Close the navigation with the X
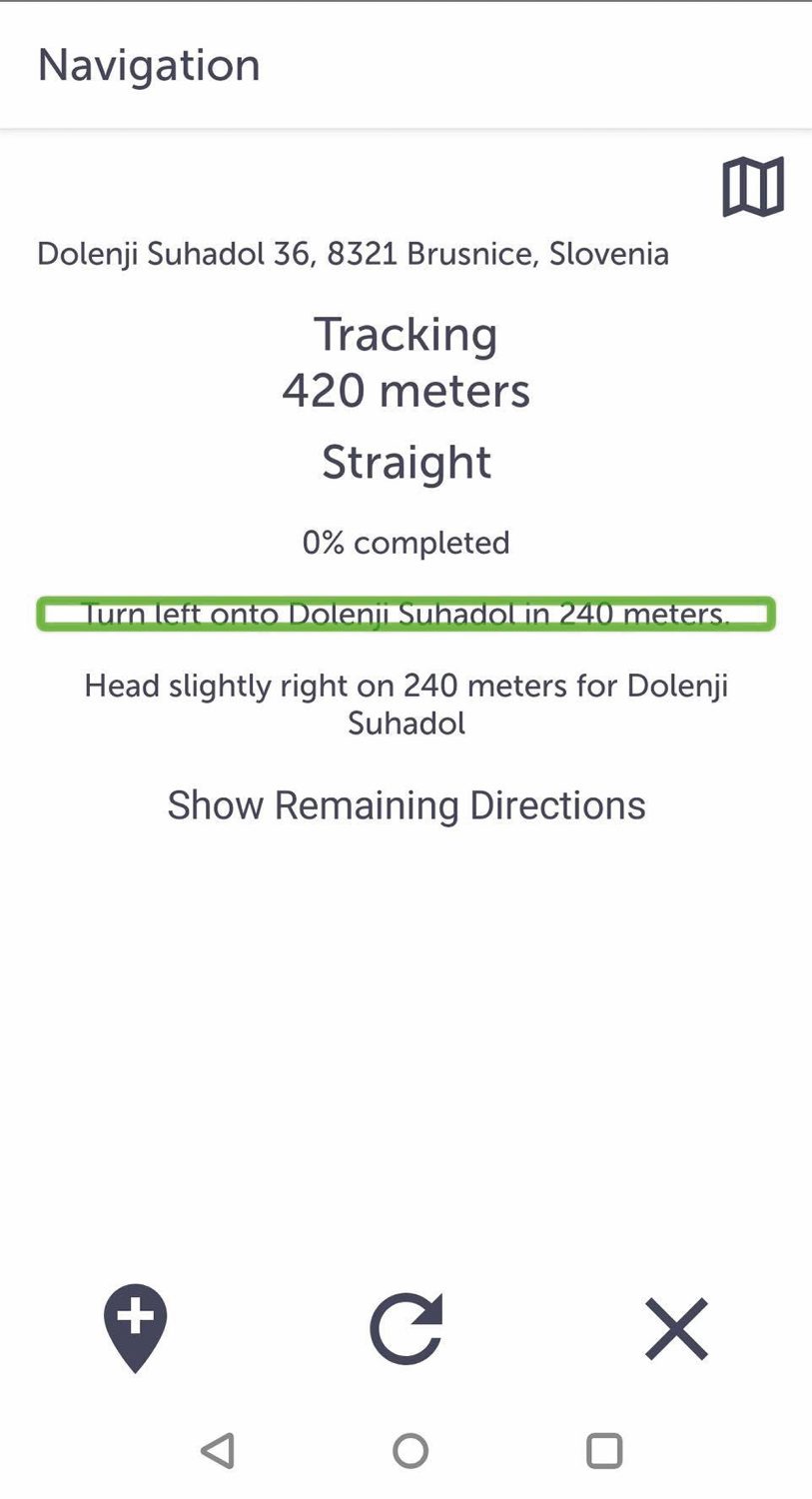The image size is (812, 1499). (676, 1329)
